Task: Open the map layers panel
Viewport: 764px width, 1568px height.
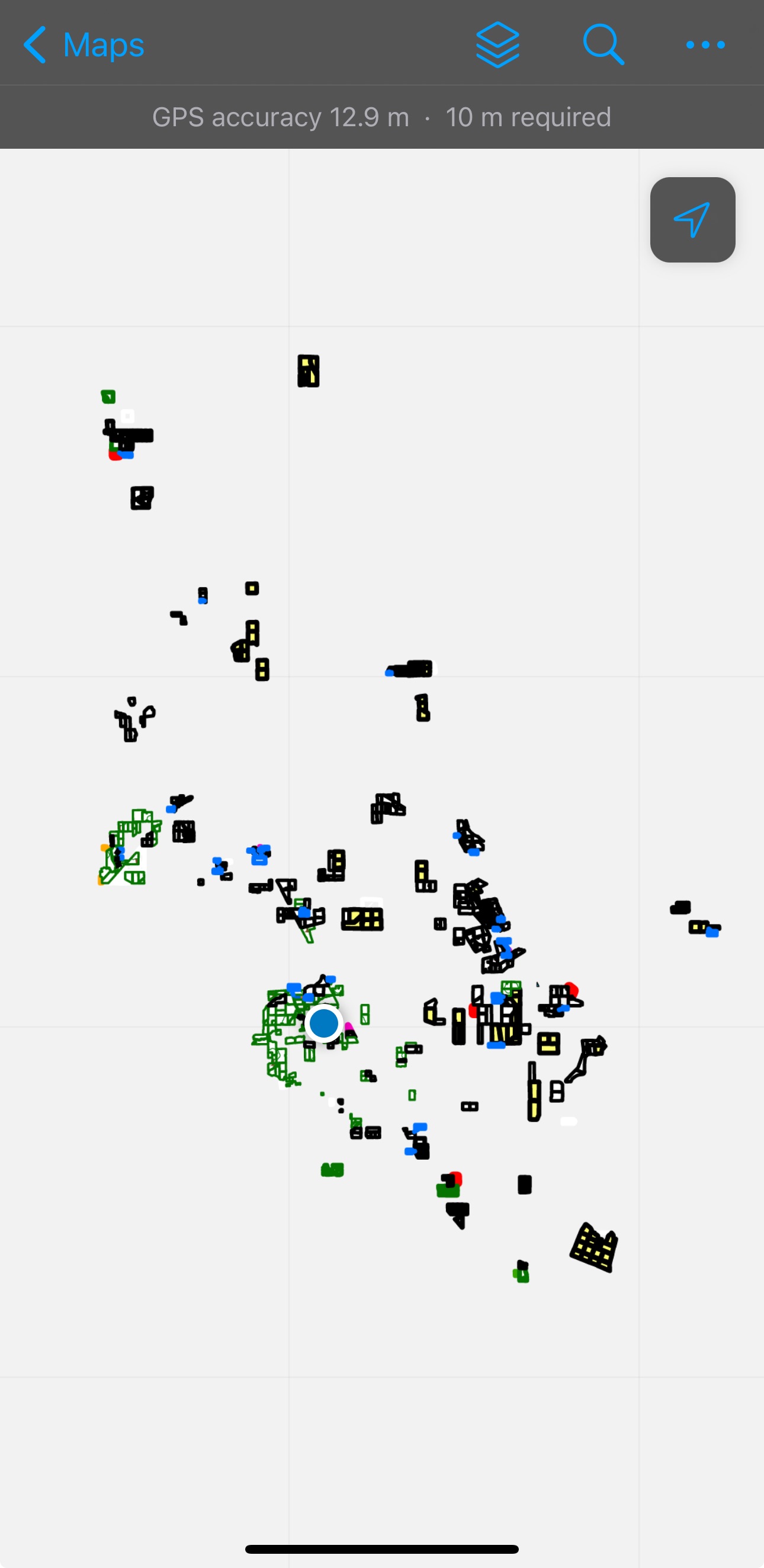Action: pos(497,44)
